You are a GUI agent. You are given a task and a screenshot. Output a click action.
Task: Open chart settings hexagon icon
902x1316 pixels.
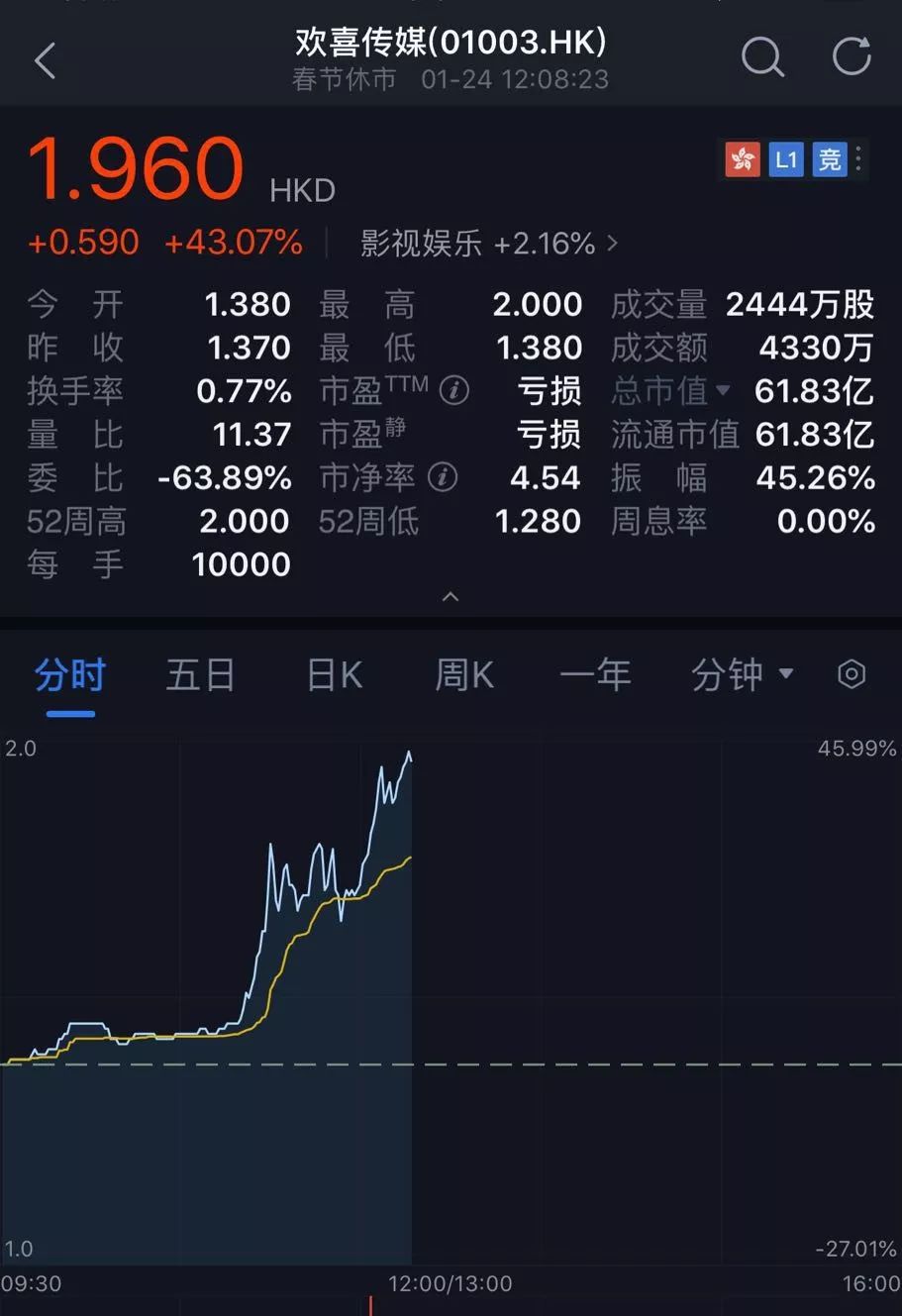click(x=852, y=675)
